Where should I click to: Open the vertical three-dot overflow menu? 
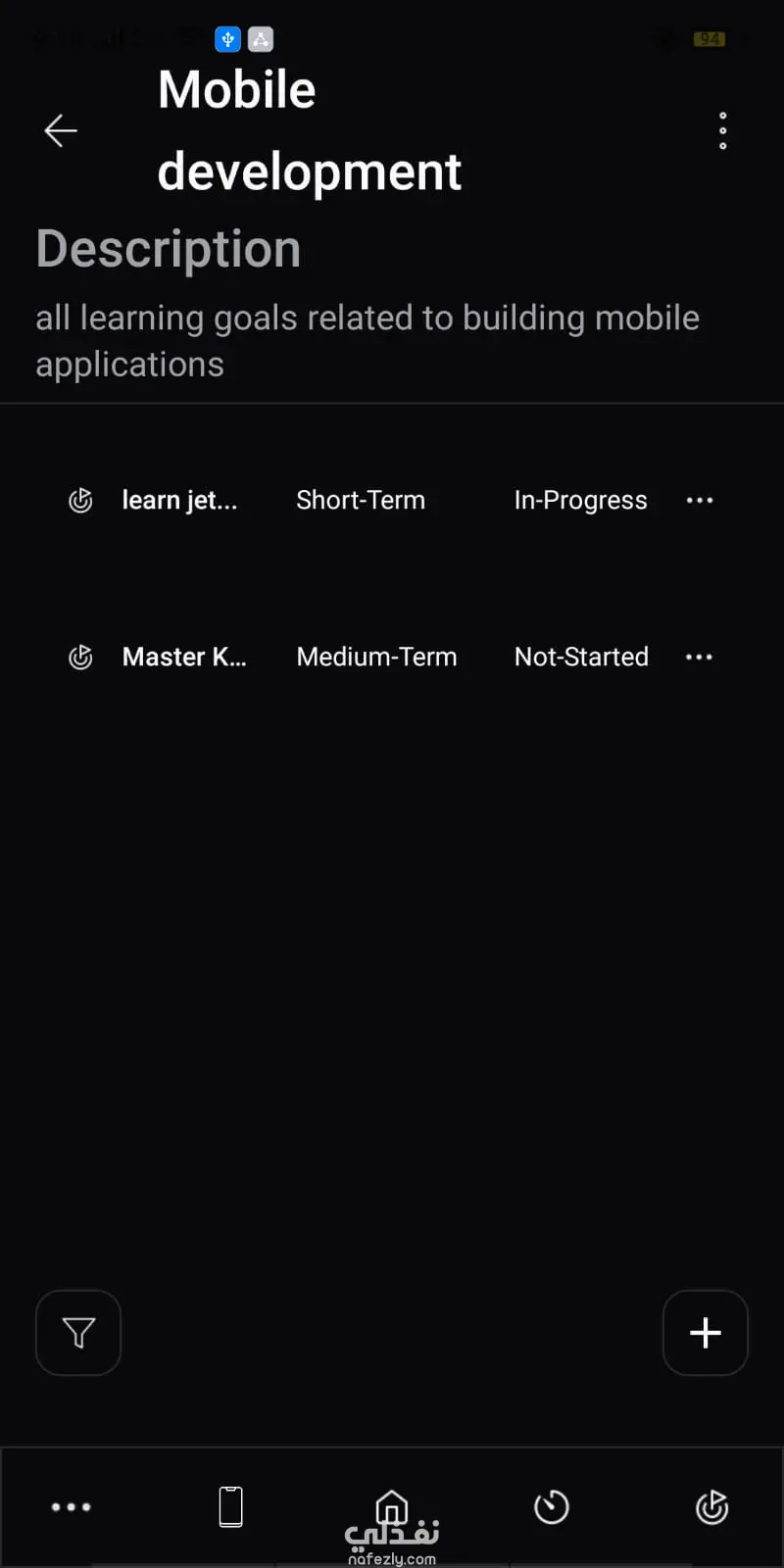(x=722, y=130)
